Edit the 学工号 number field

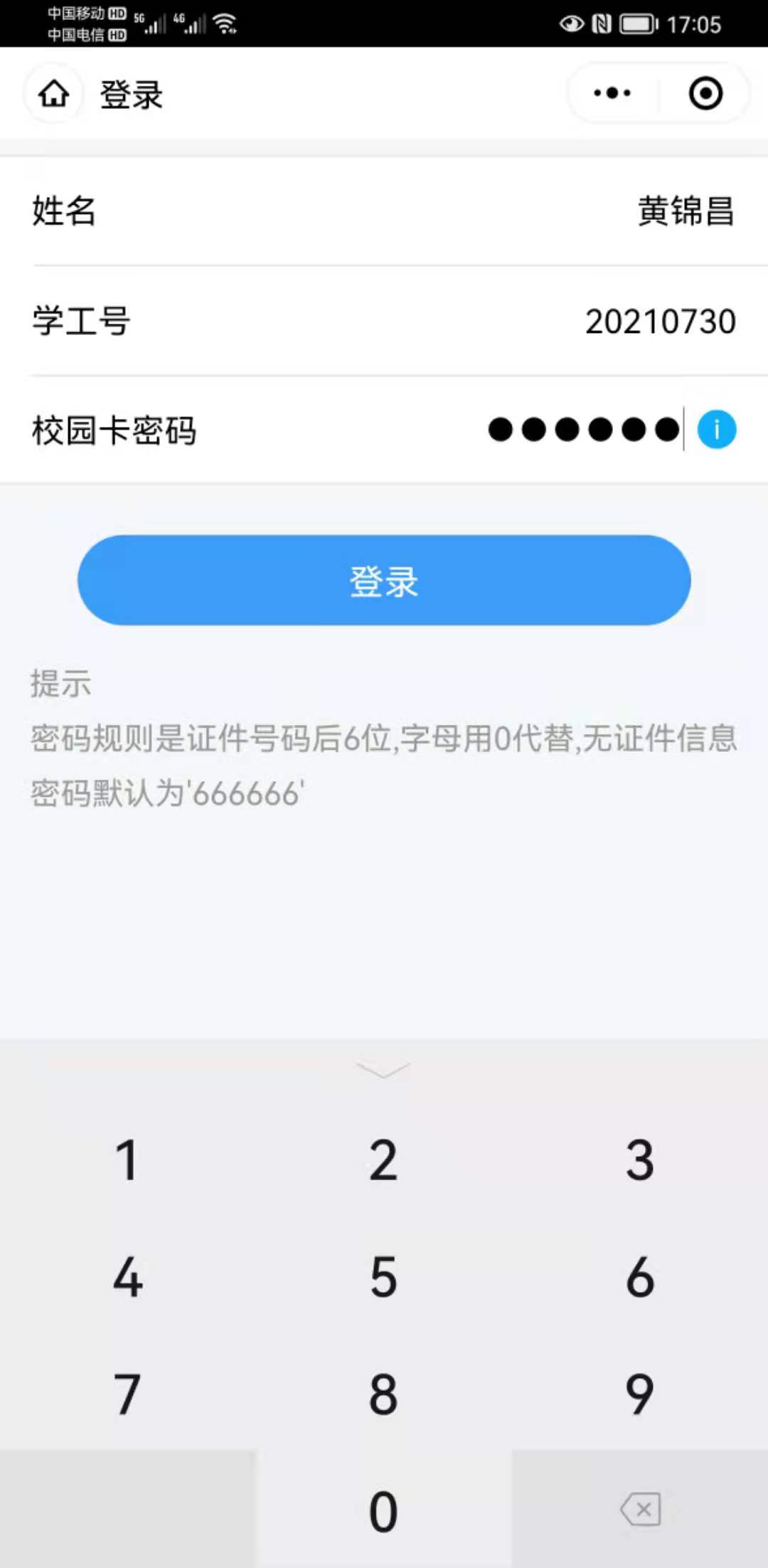click(x=384, y=322)
